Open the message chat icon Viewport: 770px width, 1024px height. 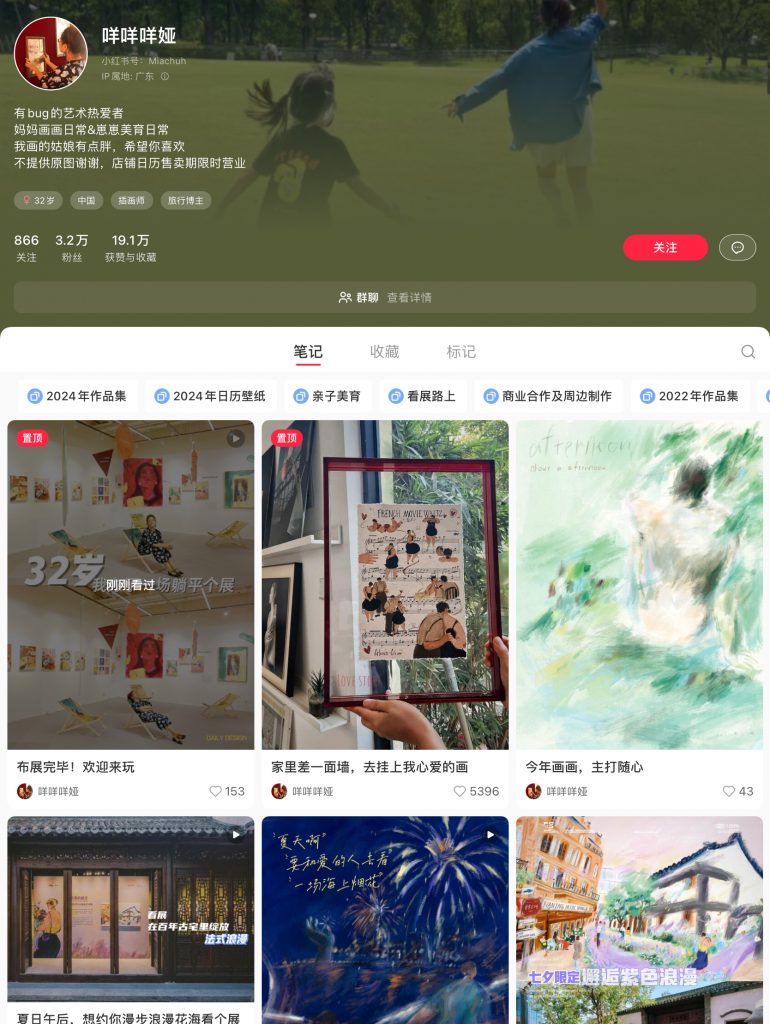point(737,247)
